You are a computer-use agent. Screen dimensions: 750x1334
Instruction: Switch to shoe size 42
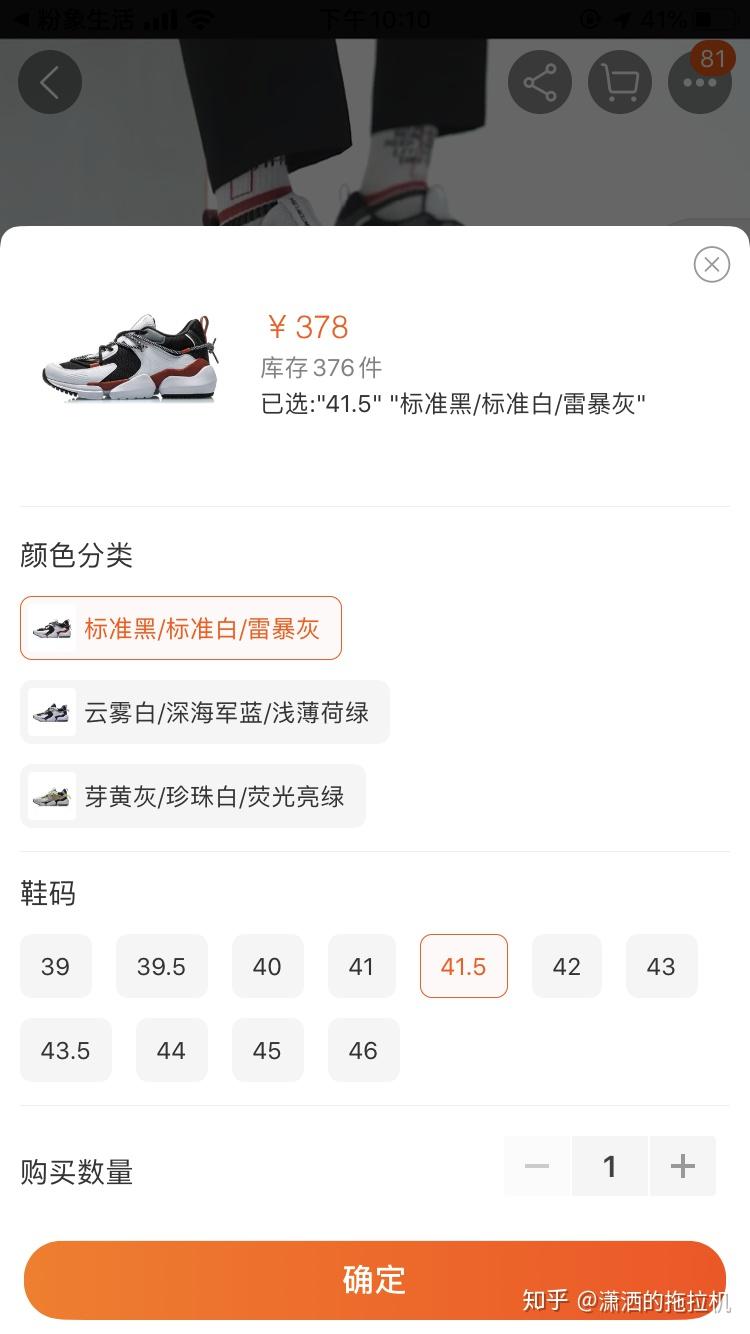pyautogui.click(x=566, y=966)
